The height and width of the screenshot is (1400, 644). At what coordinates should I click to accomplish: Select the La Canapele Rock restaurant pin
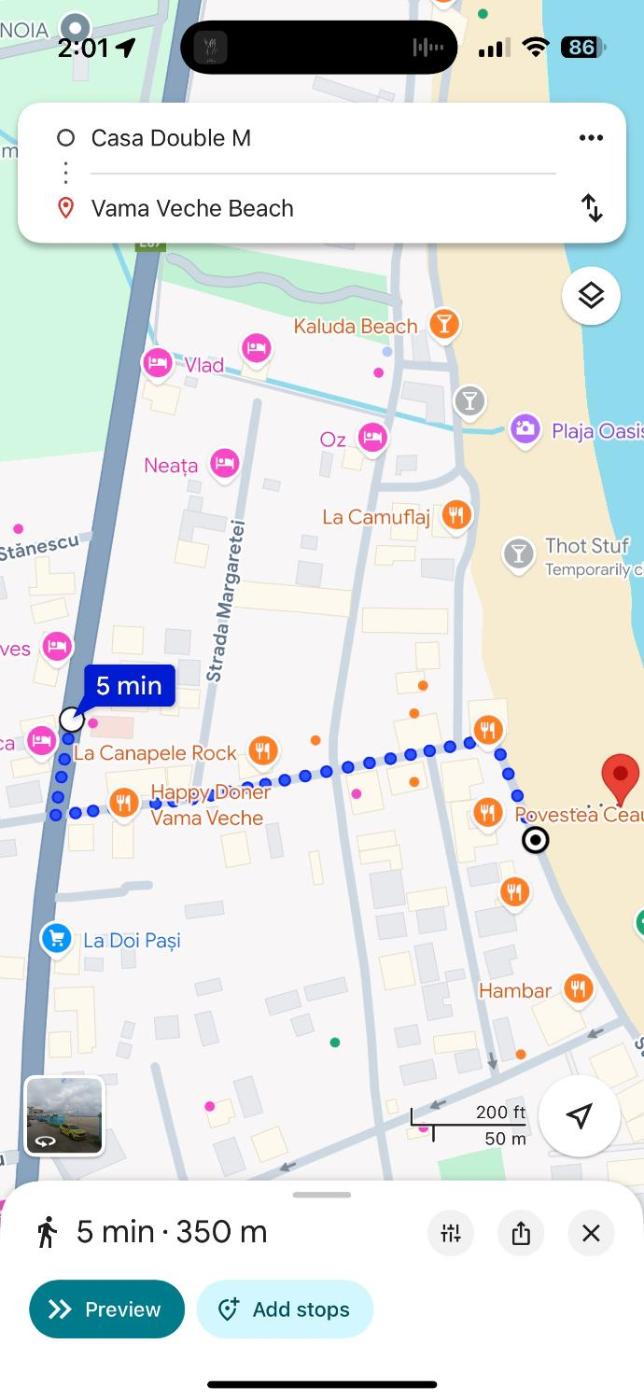[x=262, y=750]
